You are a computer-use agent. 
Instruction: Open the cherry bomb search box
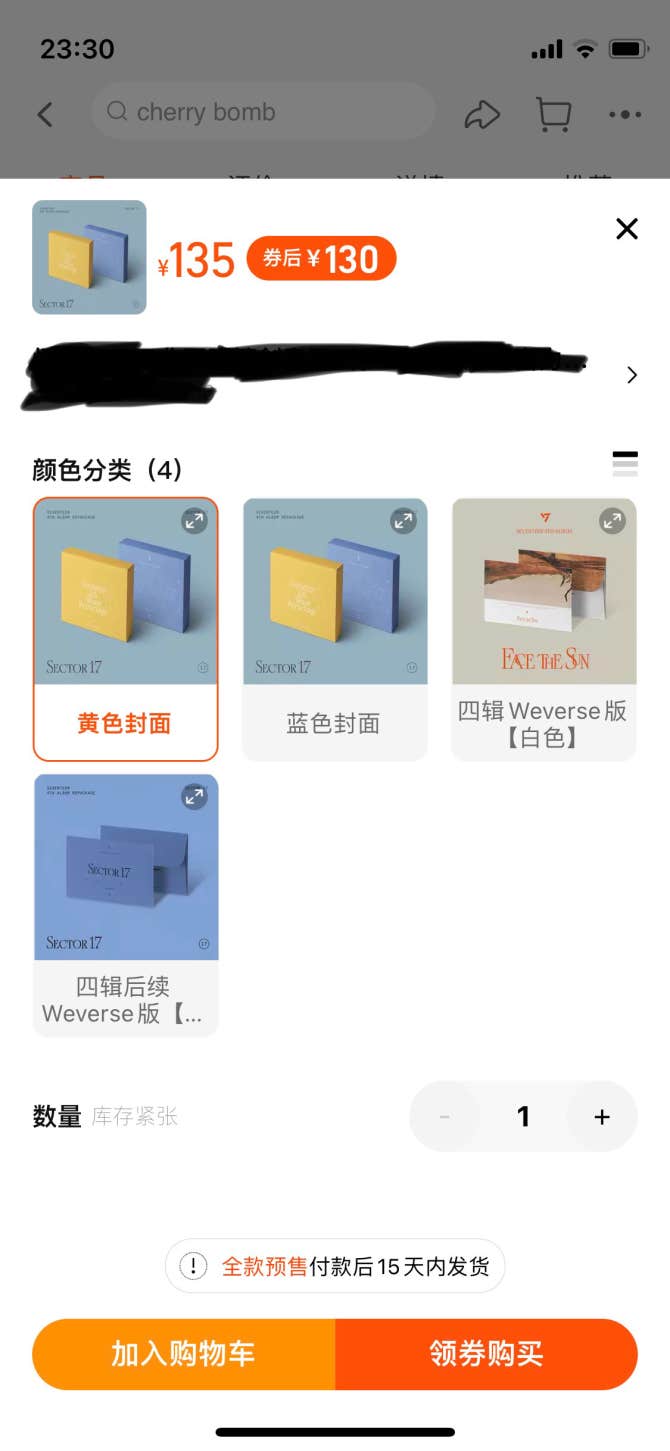click(x=262, y=112)
